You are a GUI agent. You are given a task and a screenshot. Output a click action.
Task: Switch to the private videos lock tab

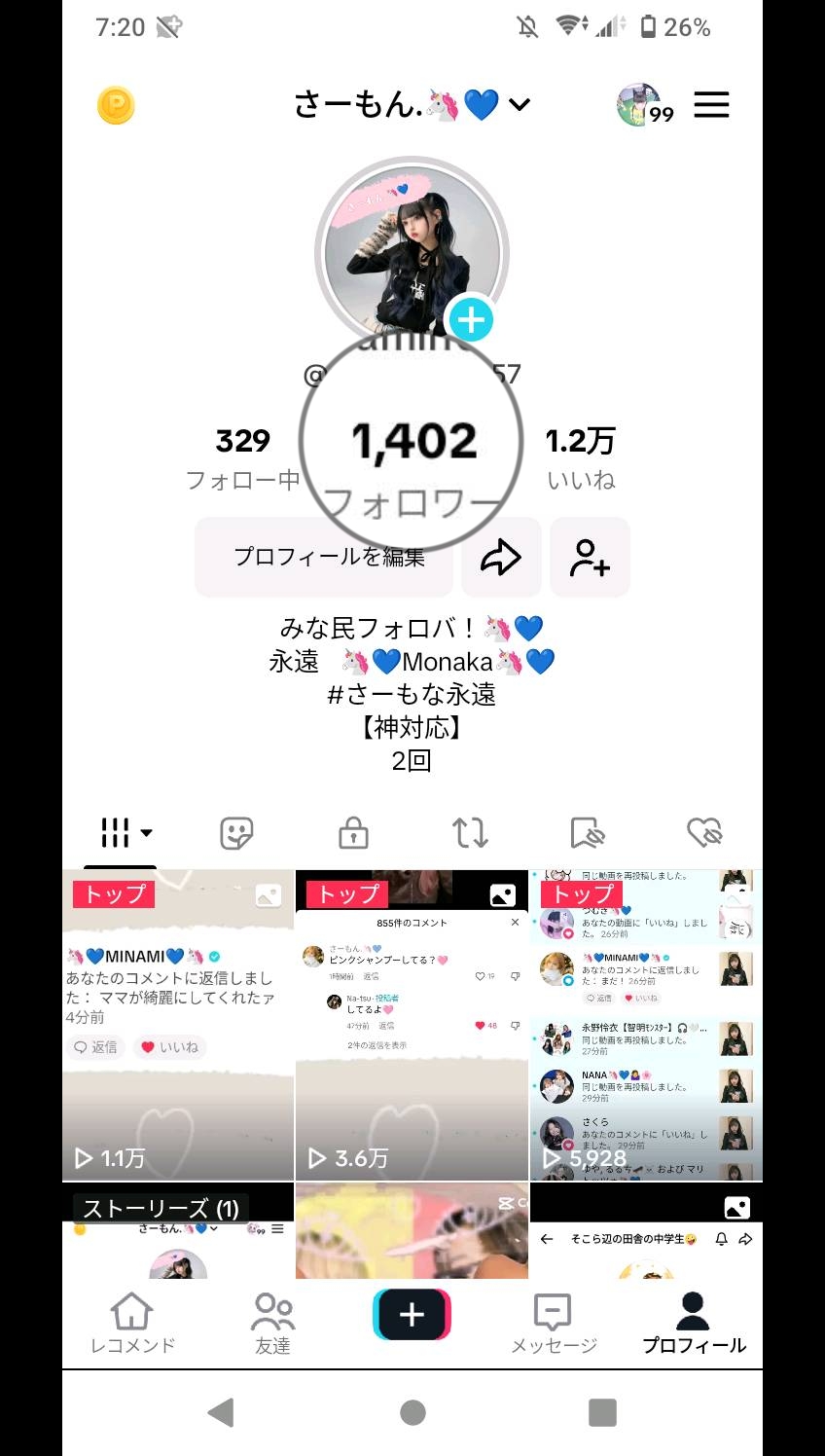[353, 833]
